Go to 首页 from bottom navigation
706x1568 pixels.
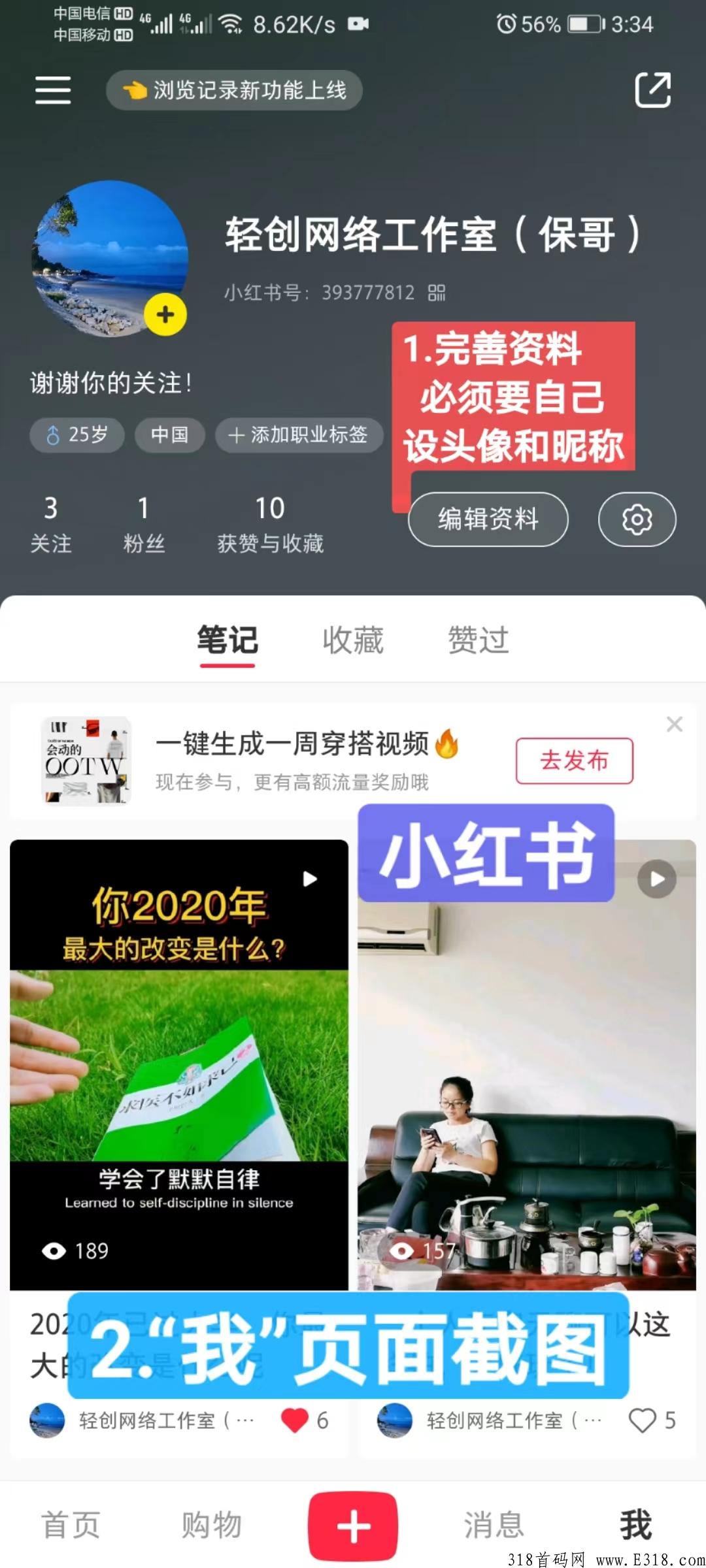click(x=71, y=1522)
